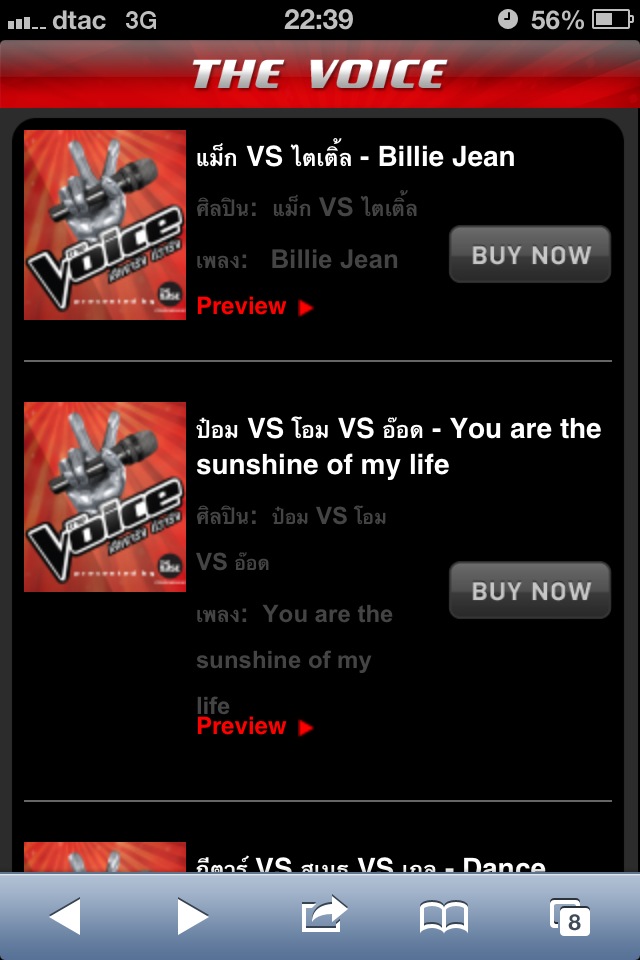This screenshot has width=640, height=960.
Task: Buy You are the sunshine of my life
Action: click(529, 591)
